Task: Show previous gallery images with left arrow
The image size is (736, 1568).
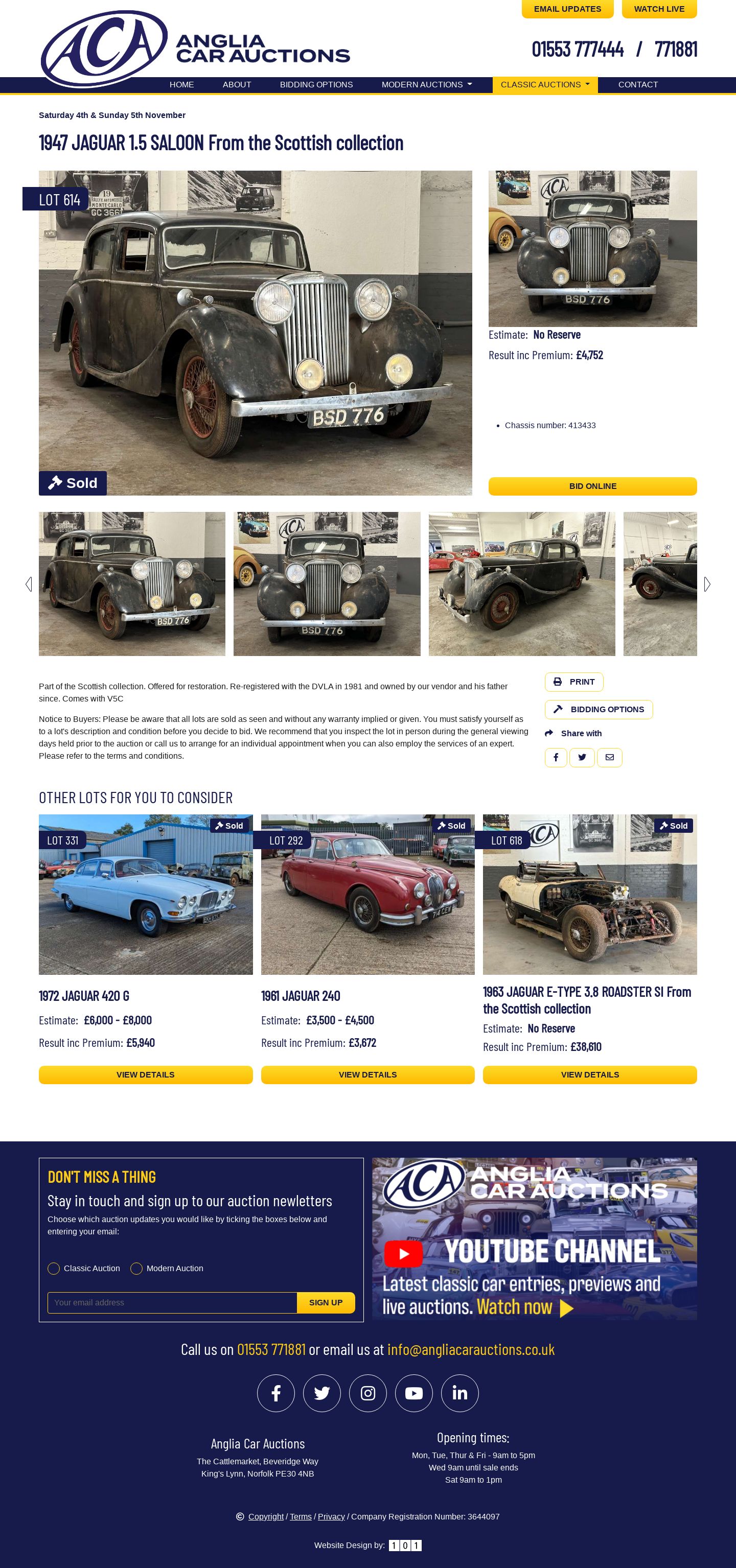Action: tap(29, 584)
